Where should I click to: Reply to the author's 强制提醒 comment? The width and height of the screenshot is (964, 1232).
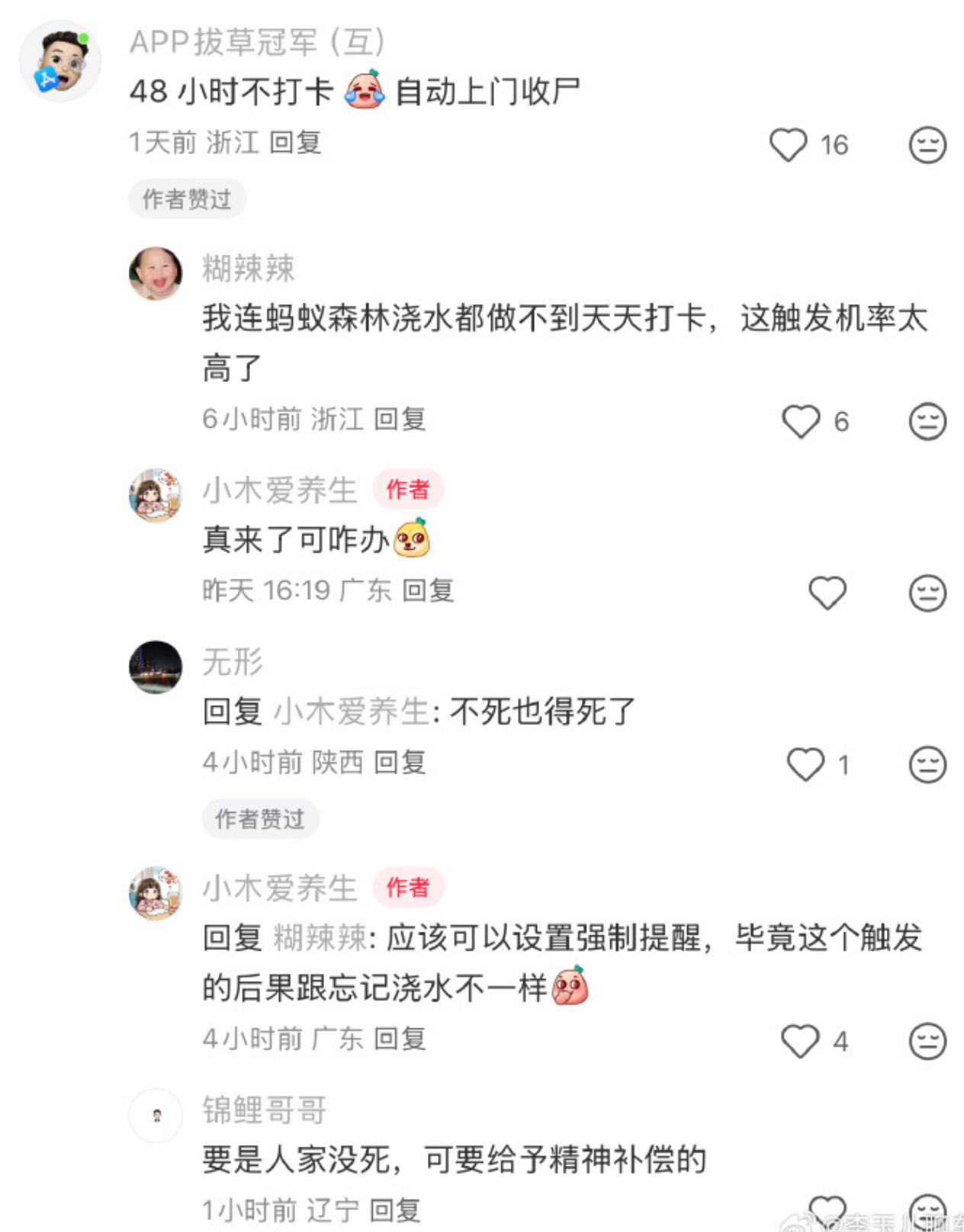[400, 1039]
